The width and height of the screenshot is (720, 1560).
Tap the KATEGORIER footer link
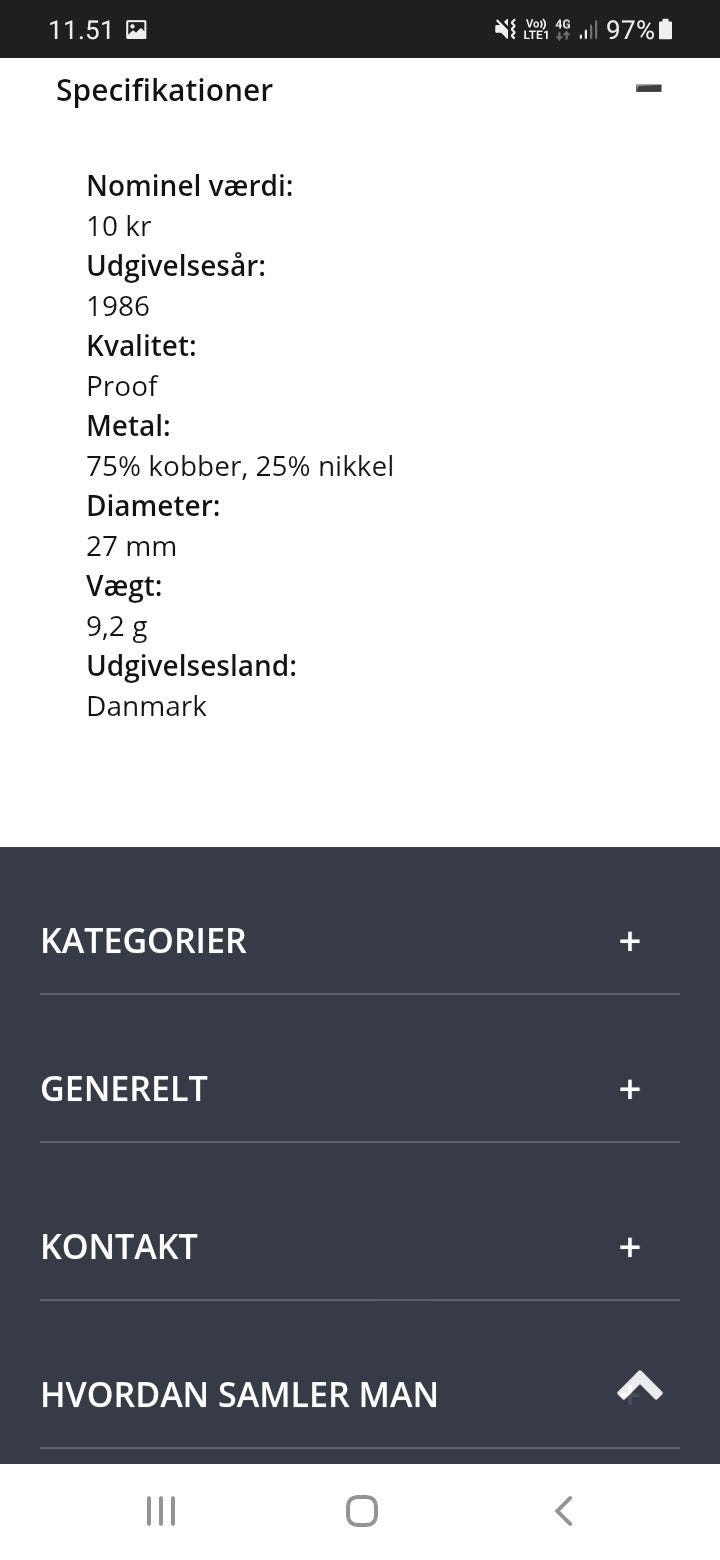[x=143, y=941]
